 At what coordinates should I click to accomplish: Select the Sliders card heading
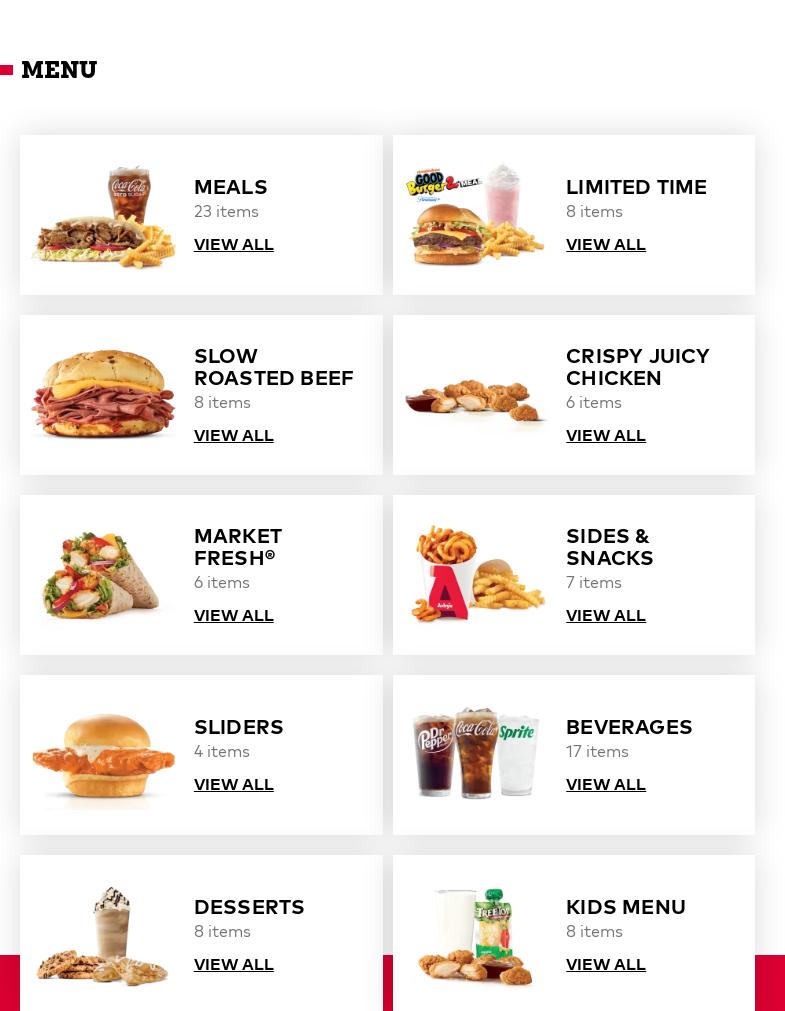click(238, 727)
